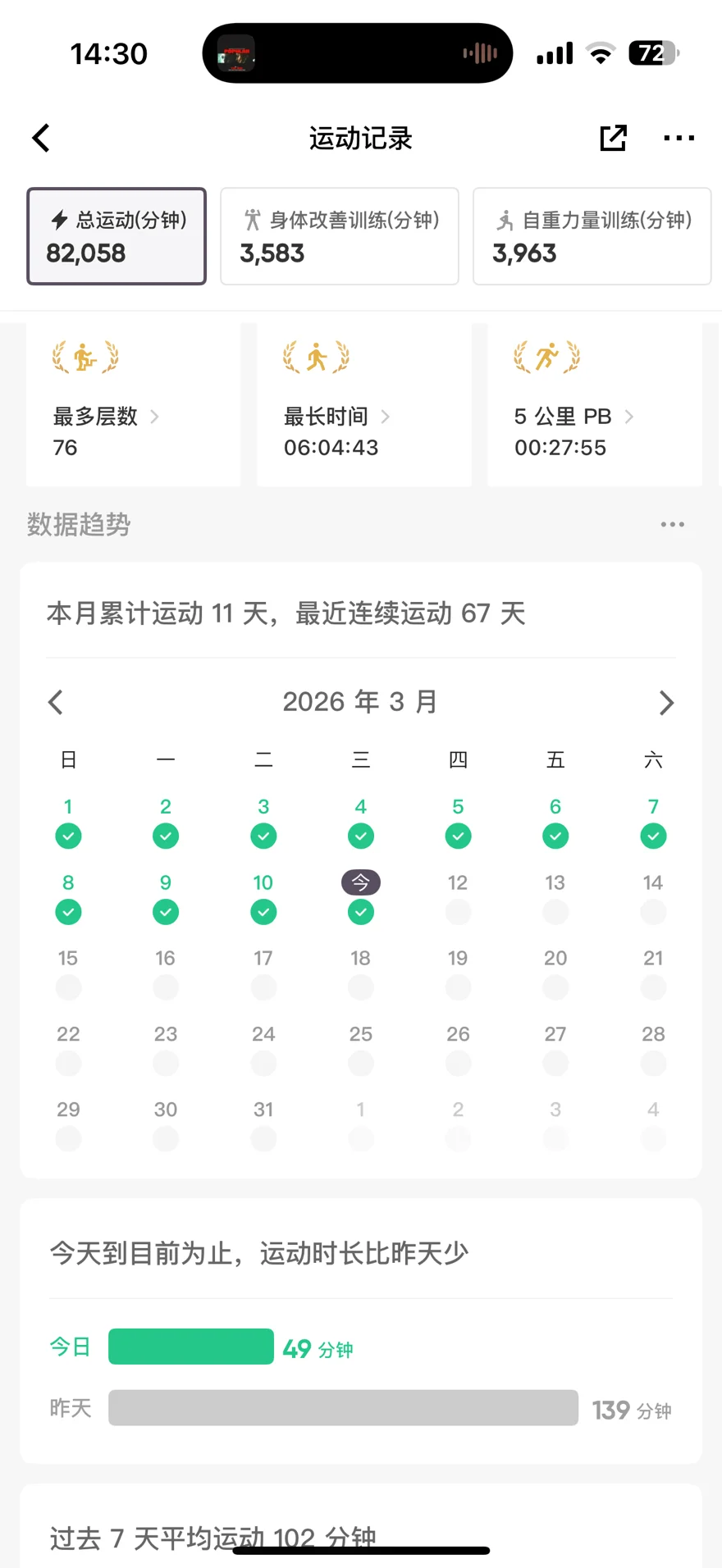Select March 9 on the calendar
The image size is (722, 1568).
click(166, 897)
